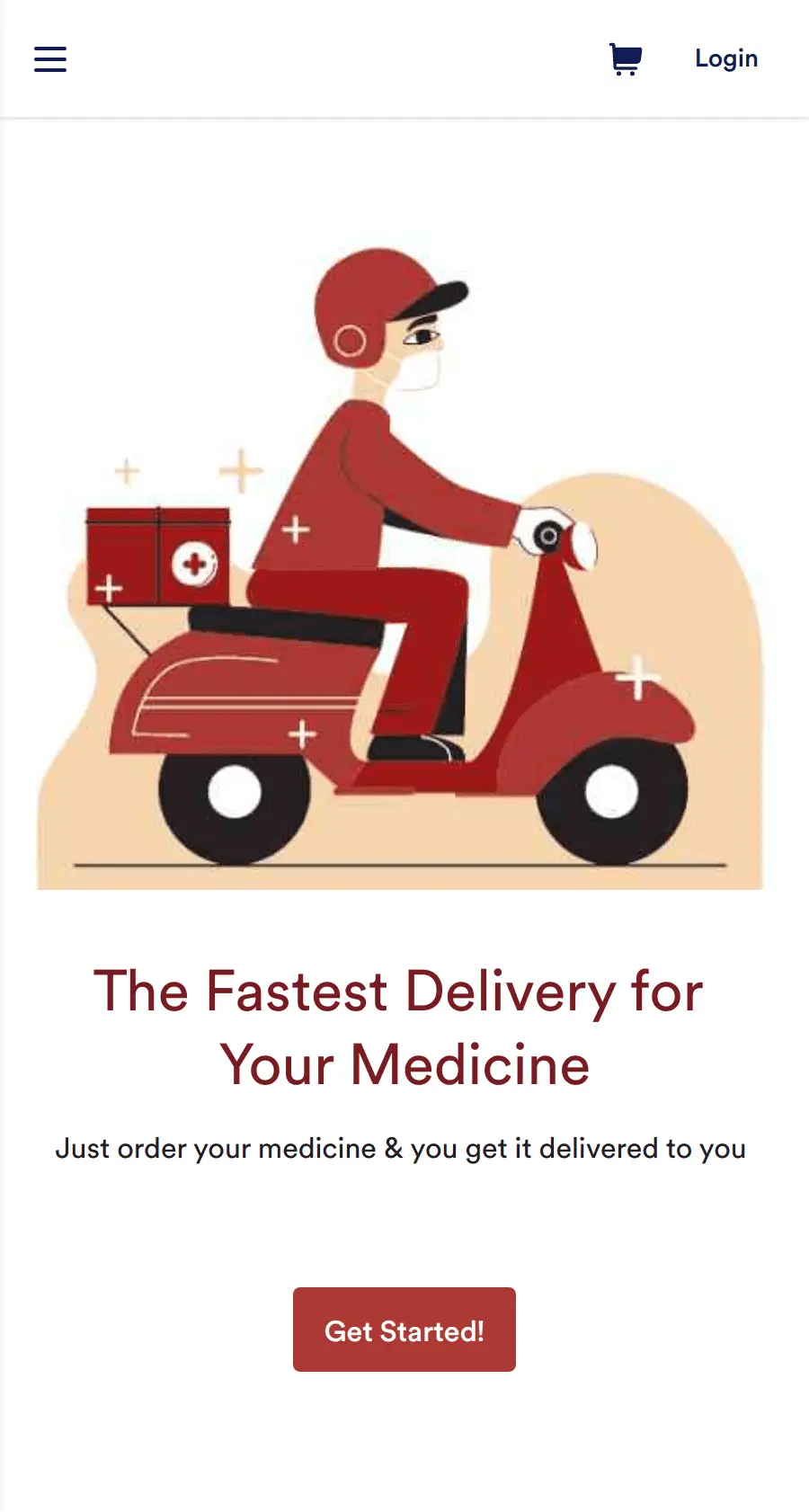Click the cart icon in the header

(626, 58)
